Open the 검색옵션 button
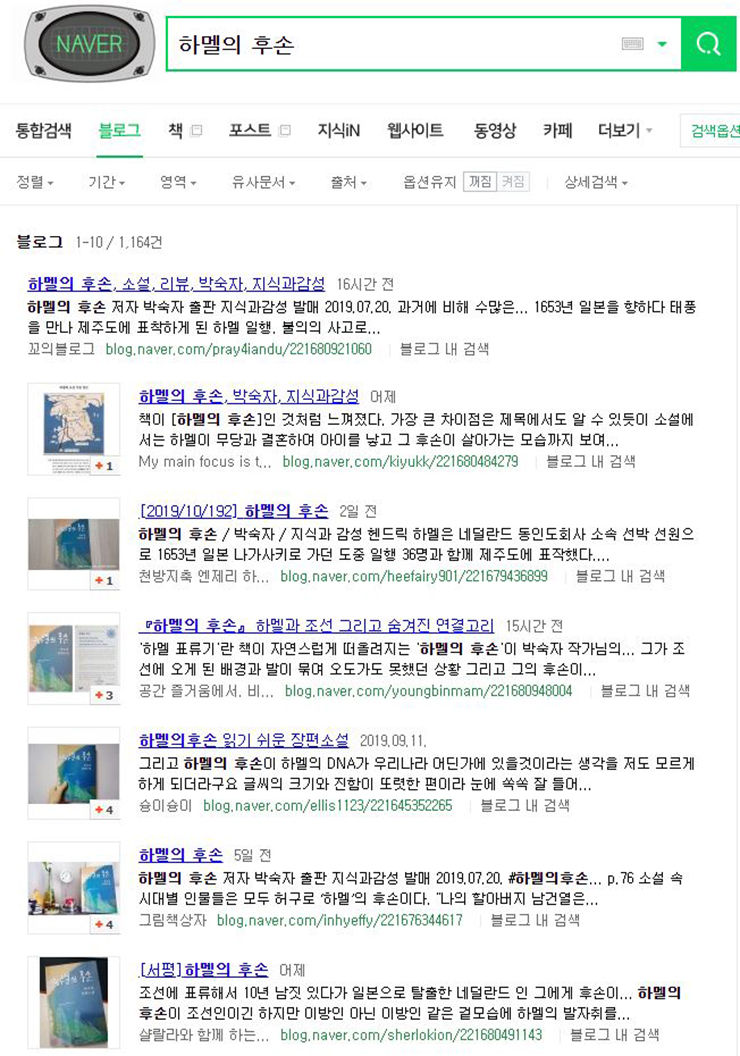Screen dimensions: 740x1056 712,131
